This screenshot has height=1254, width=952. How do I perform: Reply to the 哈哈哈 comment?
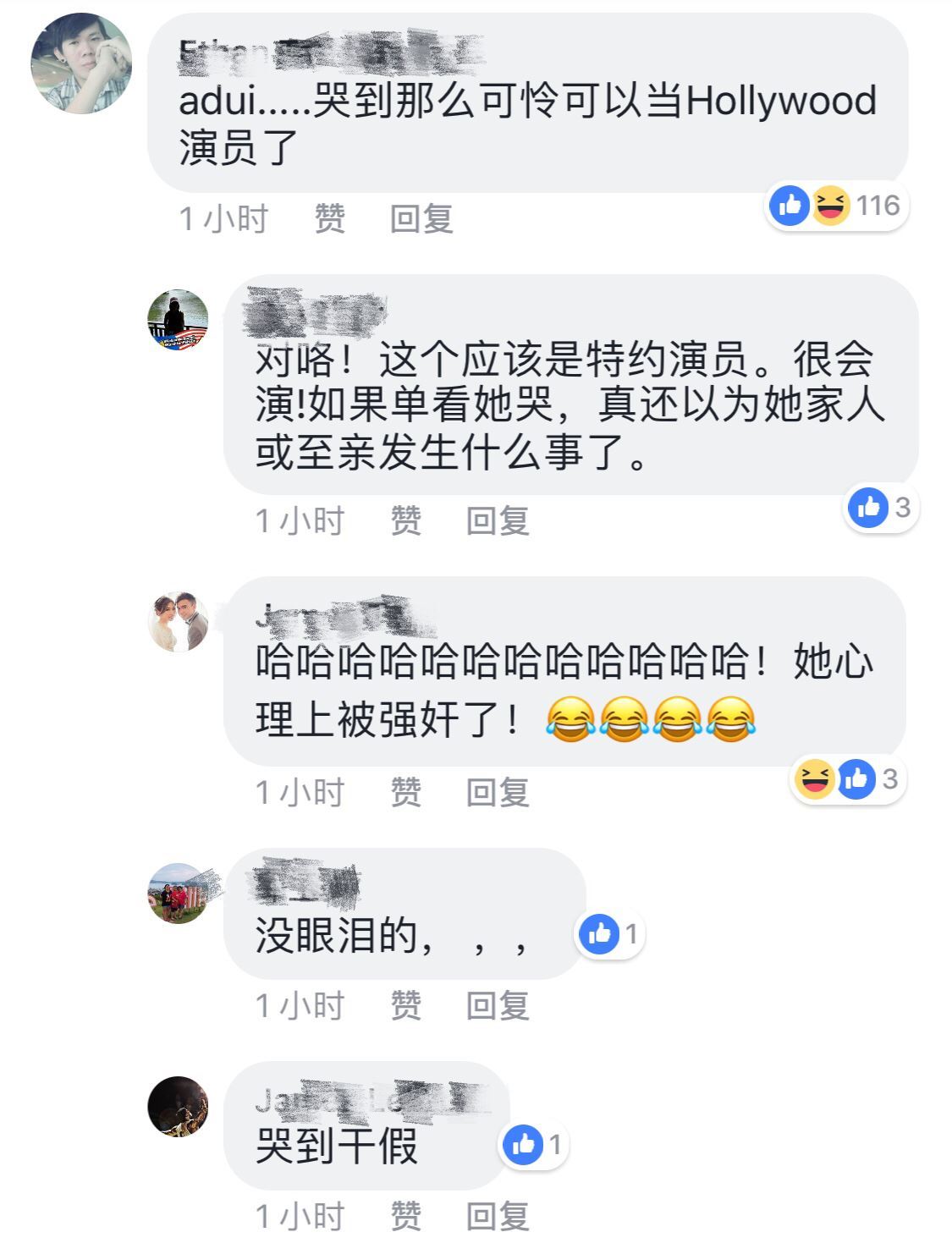pyautogui.click(x=498, y=793)
